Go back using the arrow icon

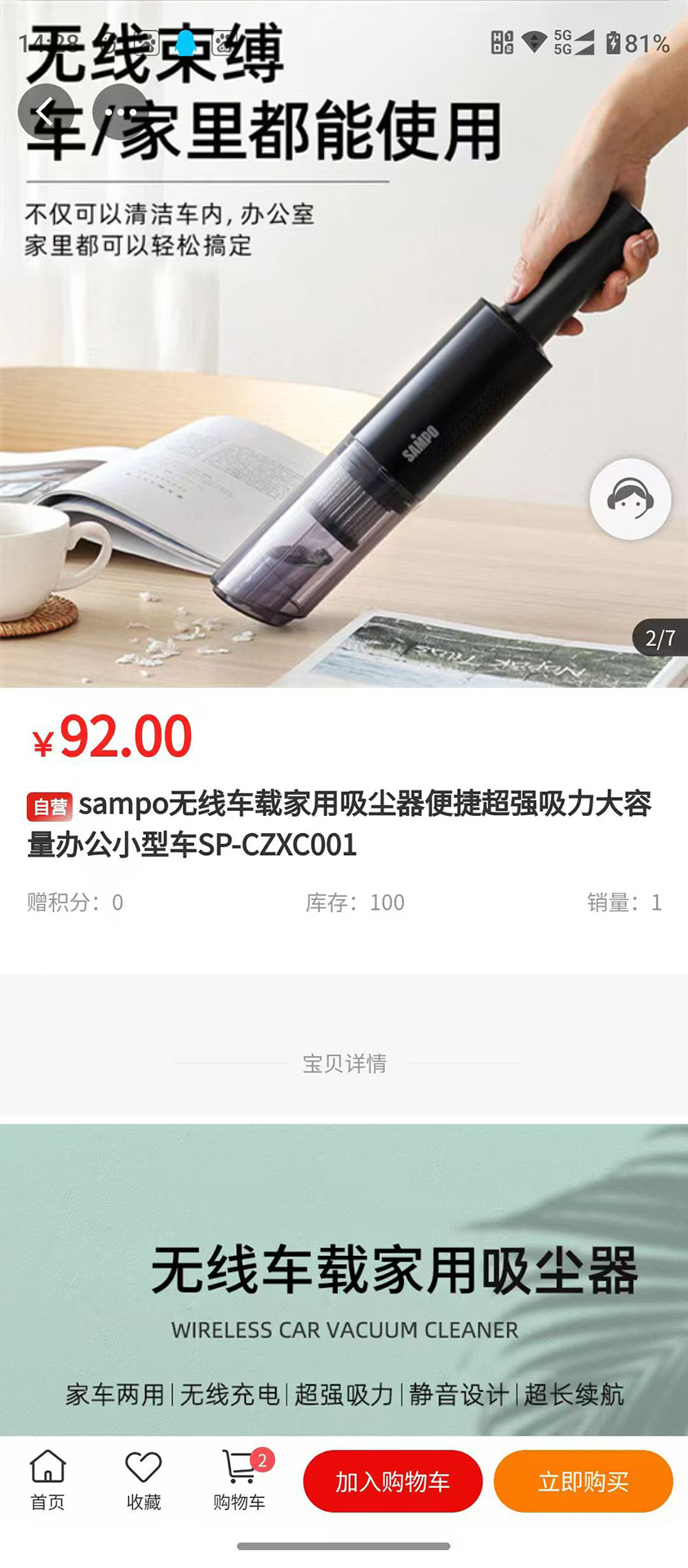46,112
